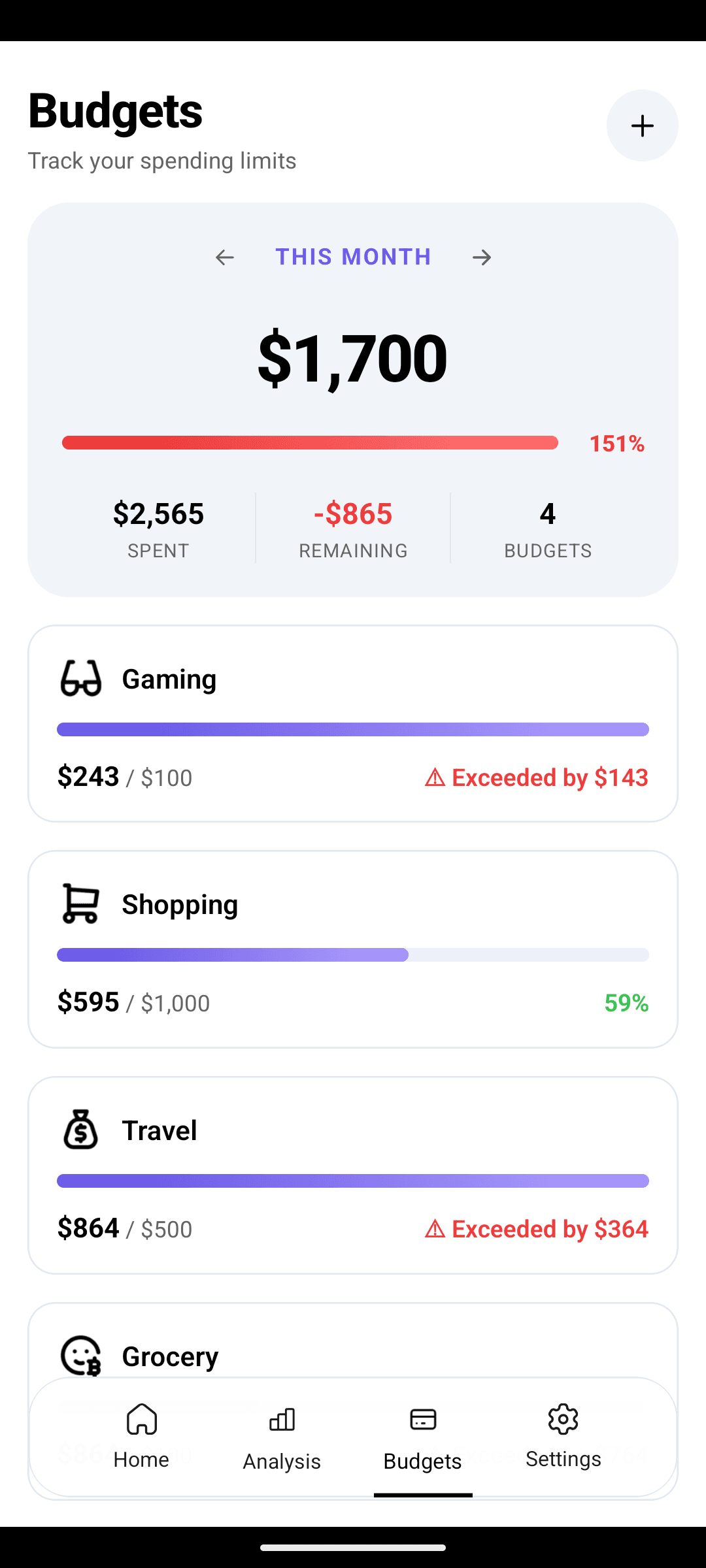Select the total $1,700 budget amount
The width and height of the screenshot is (706, 1568).
352,356
